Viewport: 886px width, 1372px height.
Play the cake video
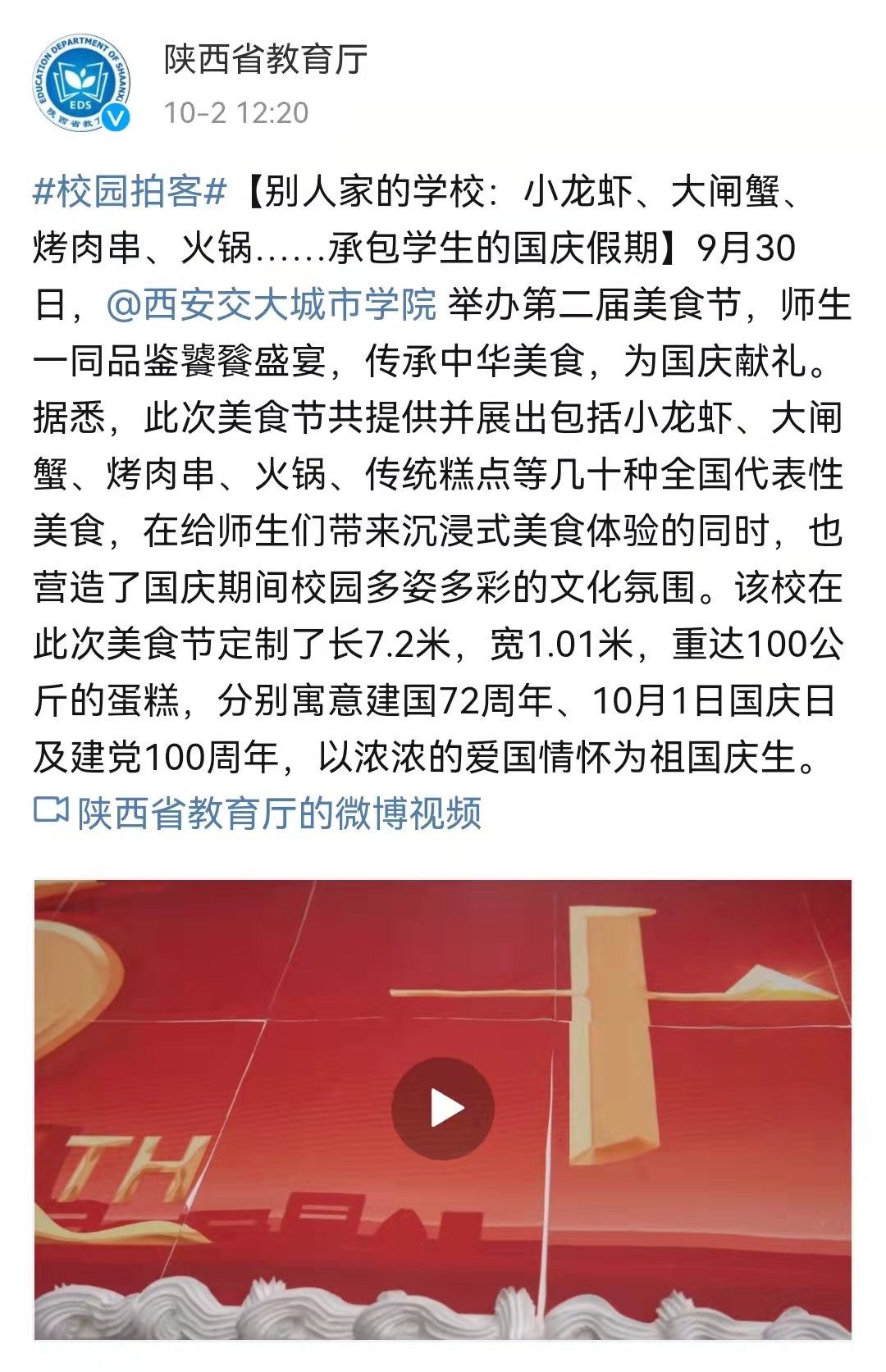tap(443, 1109)
